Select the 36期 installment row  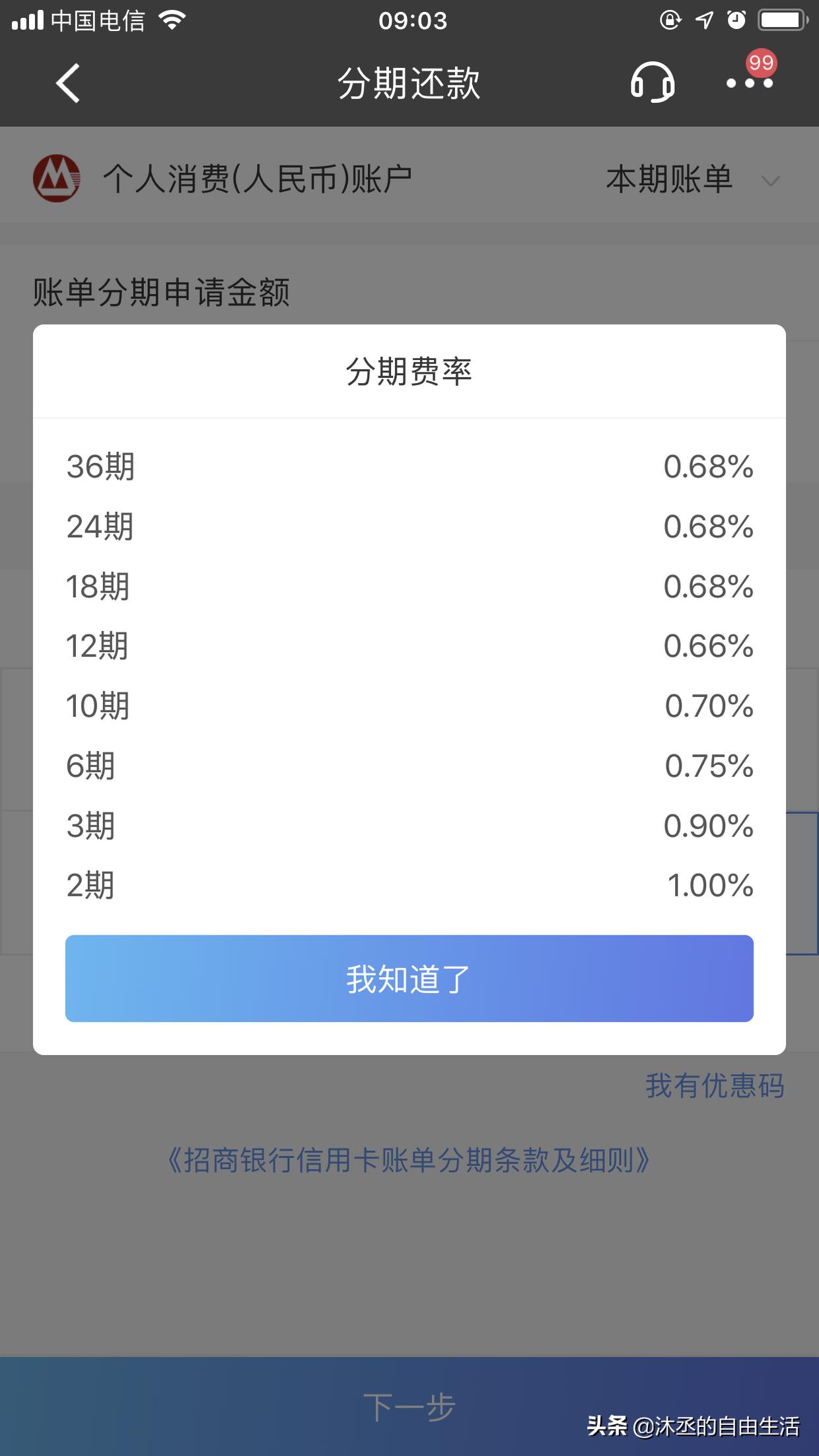pos(408,467)
